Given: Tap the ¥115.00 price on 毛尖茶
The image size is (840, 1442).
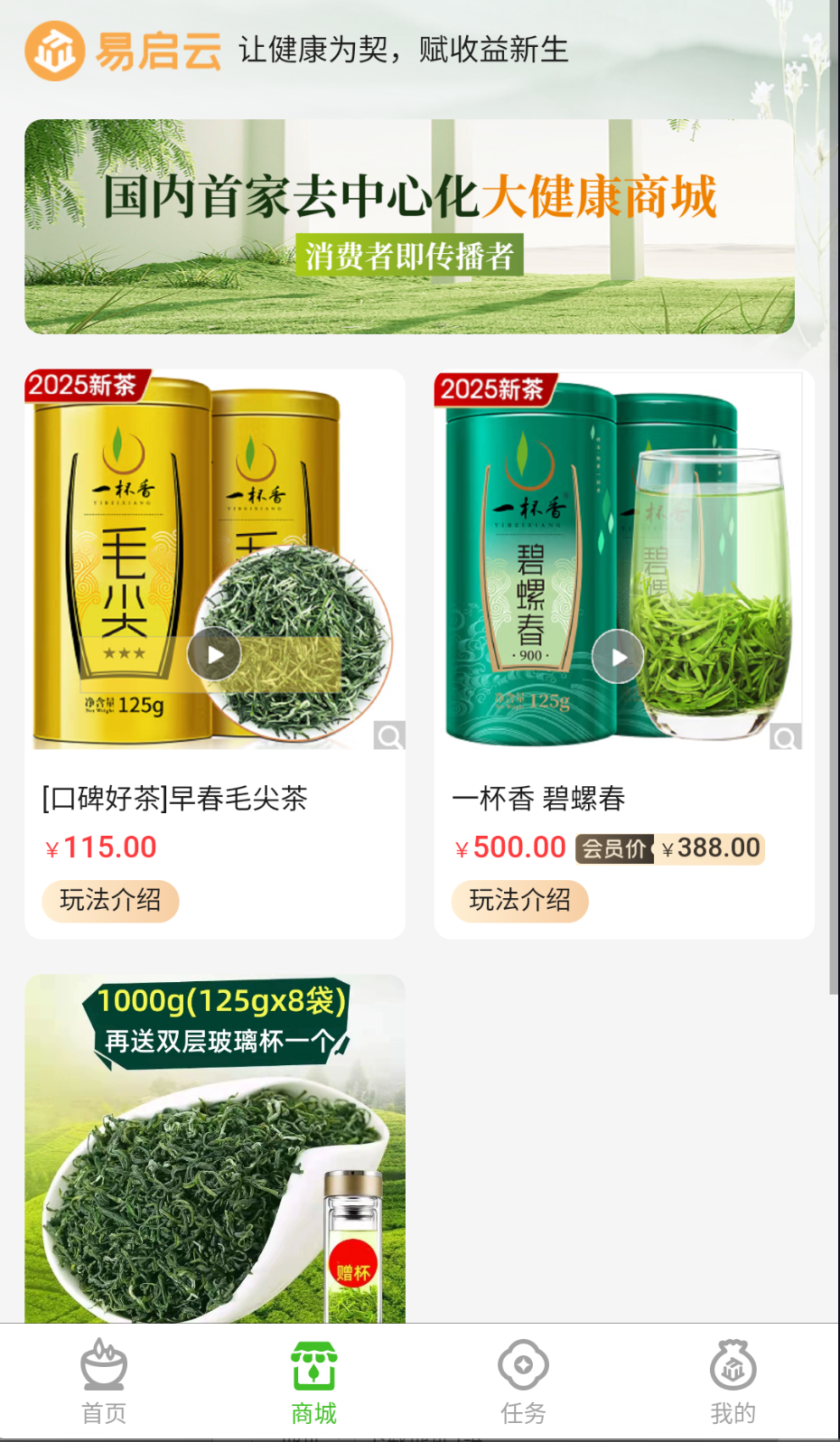Looking at the screenshot, I should tap(103, 847).
